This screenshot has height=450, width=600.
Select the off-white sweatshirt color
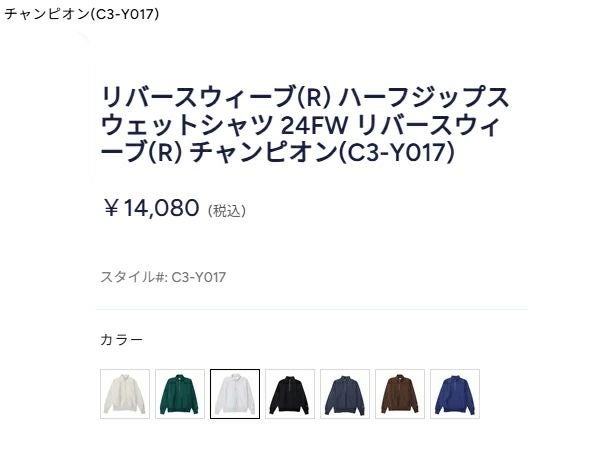tap(125, 394)
